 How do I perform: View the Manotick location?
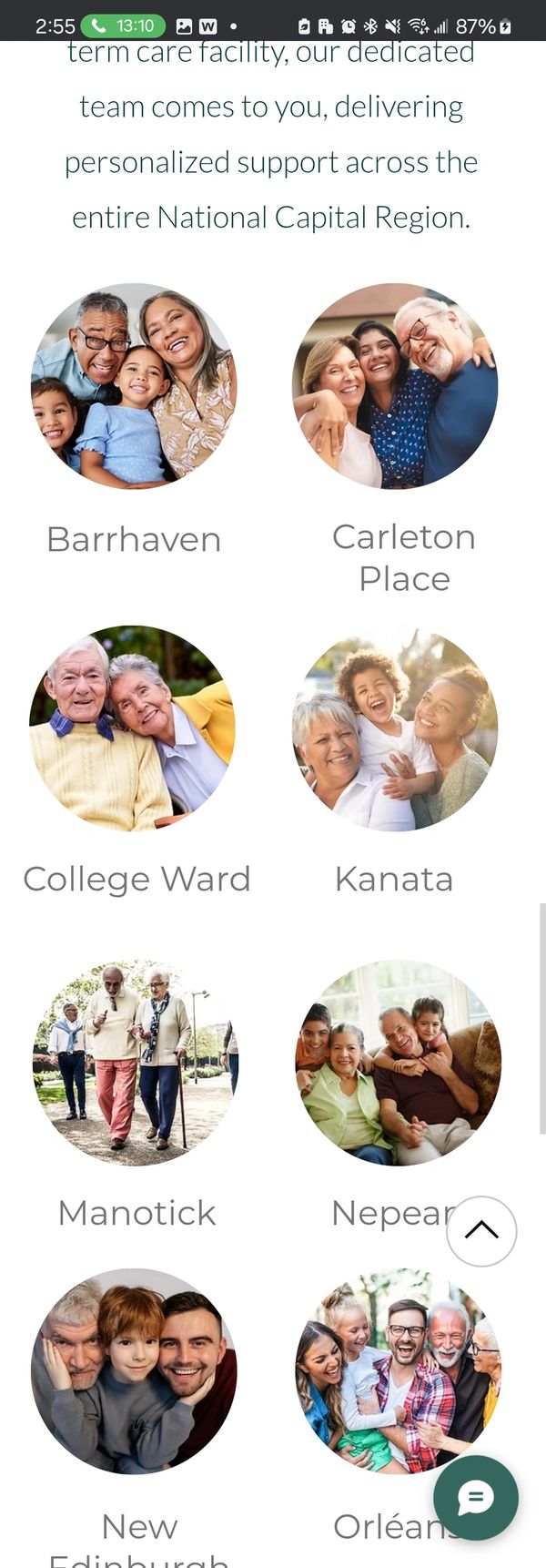tap(135, 1063)
